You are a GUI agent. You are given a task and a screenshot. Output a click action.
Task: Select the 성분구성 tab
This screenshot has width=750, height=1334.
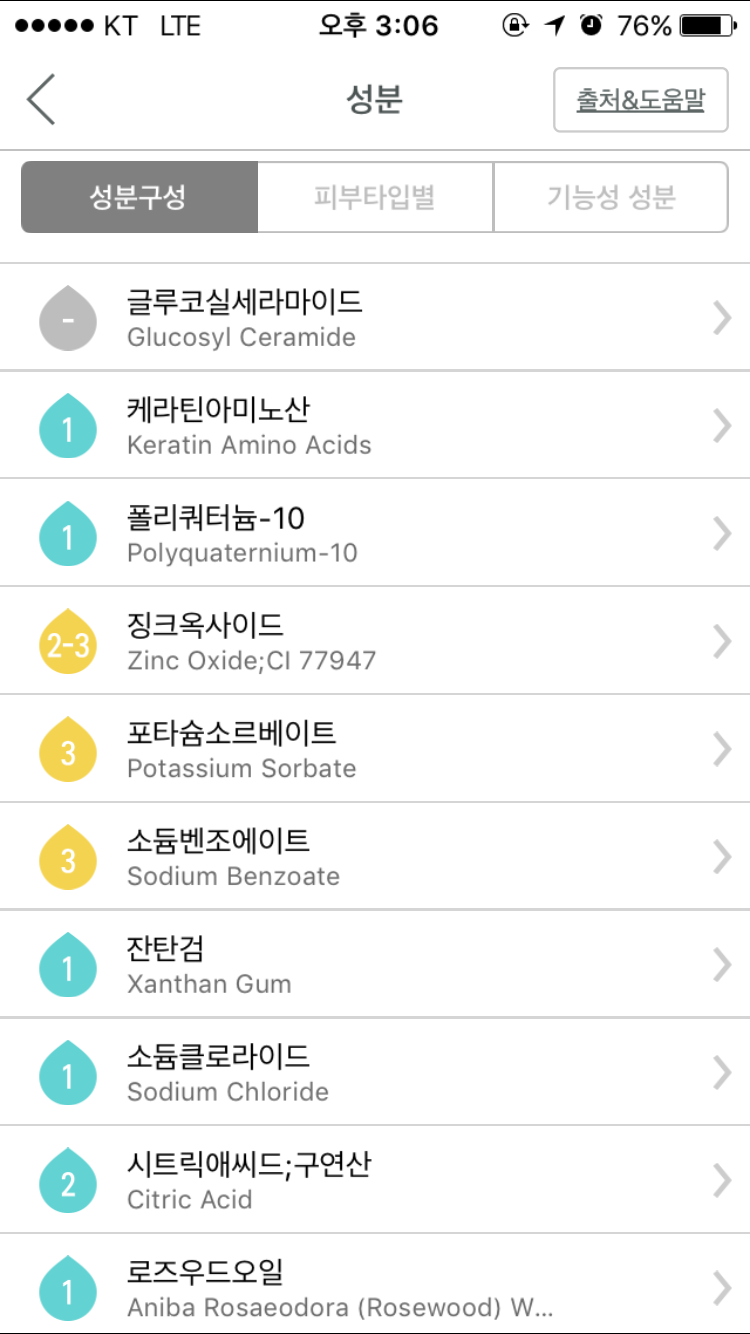[139, 197]
